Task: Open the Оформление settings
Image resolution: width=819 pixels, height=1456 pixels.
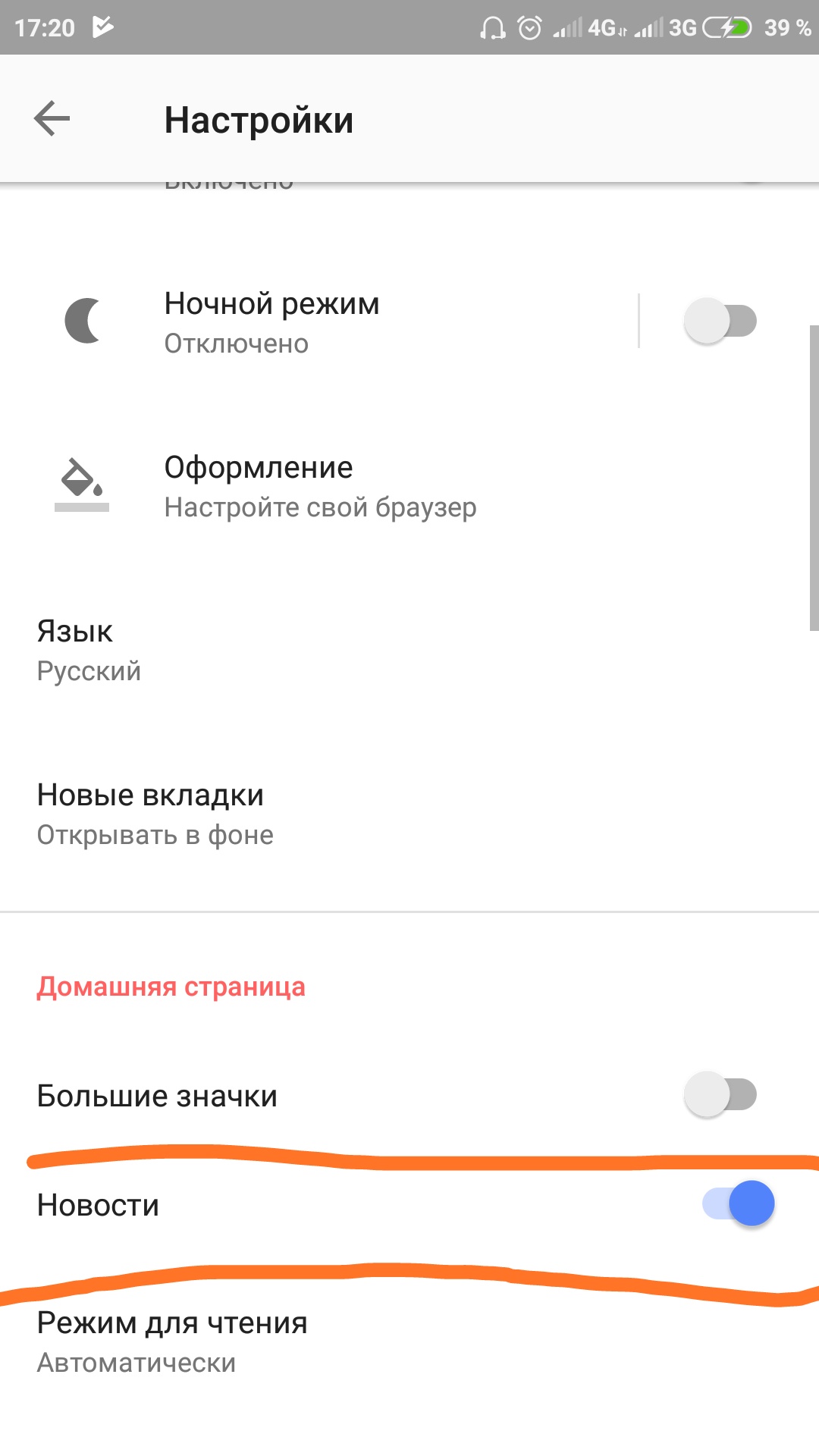Action: click(x=409, y=486)
